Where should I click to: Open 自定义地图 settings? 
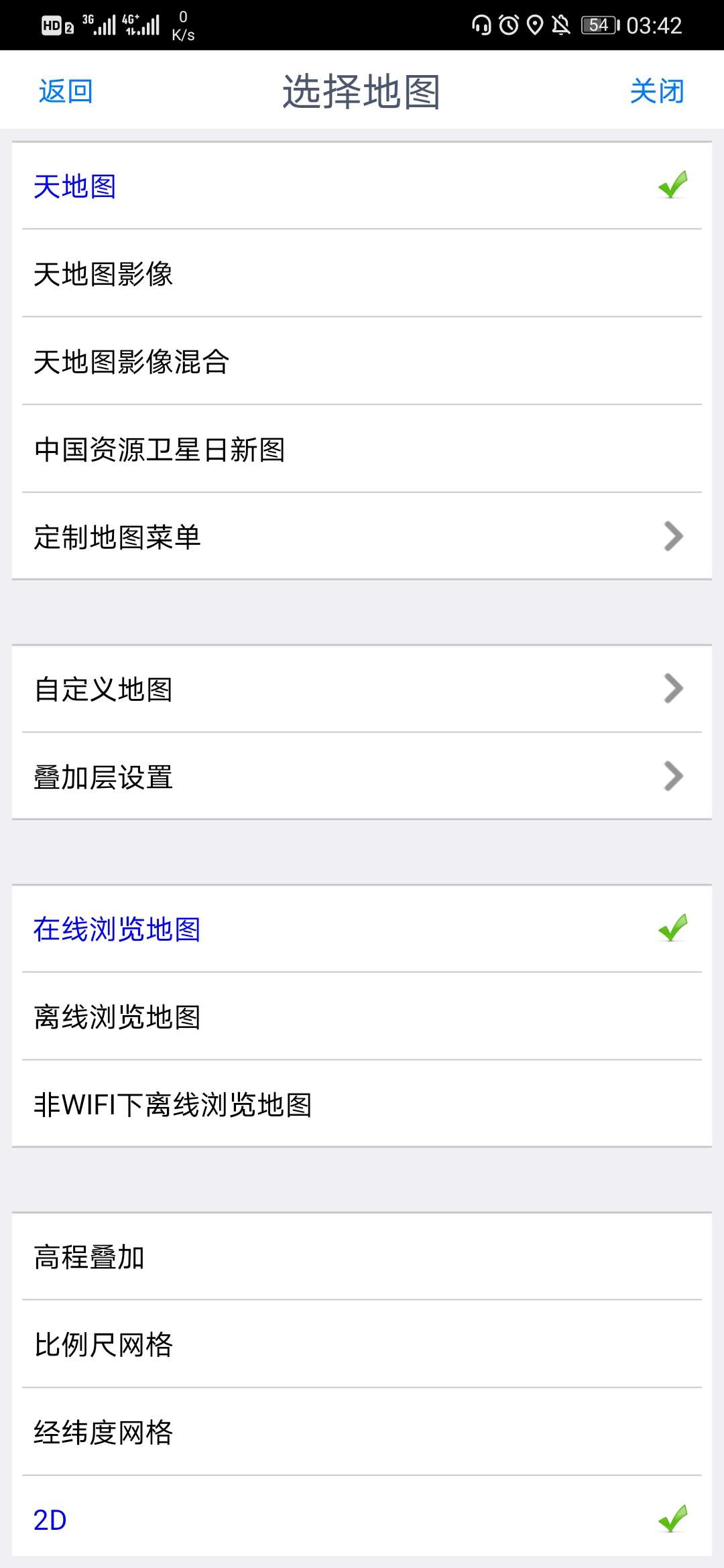point(362,689)
